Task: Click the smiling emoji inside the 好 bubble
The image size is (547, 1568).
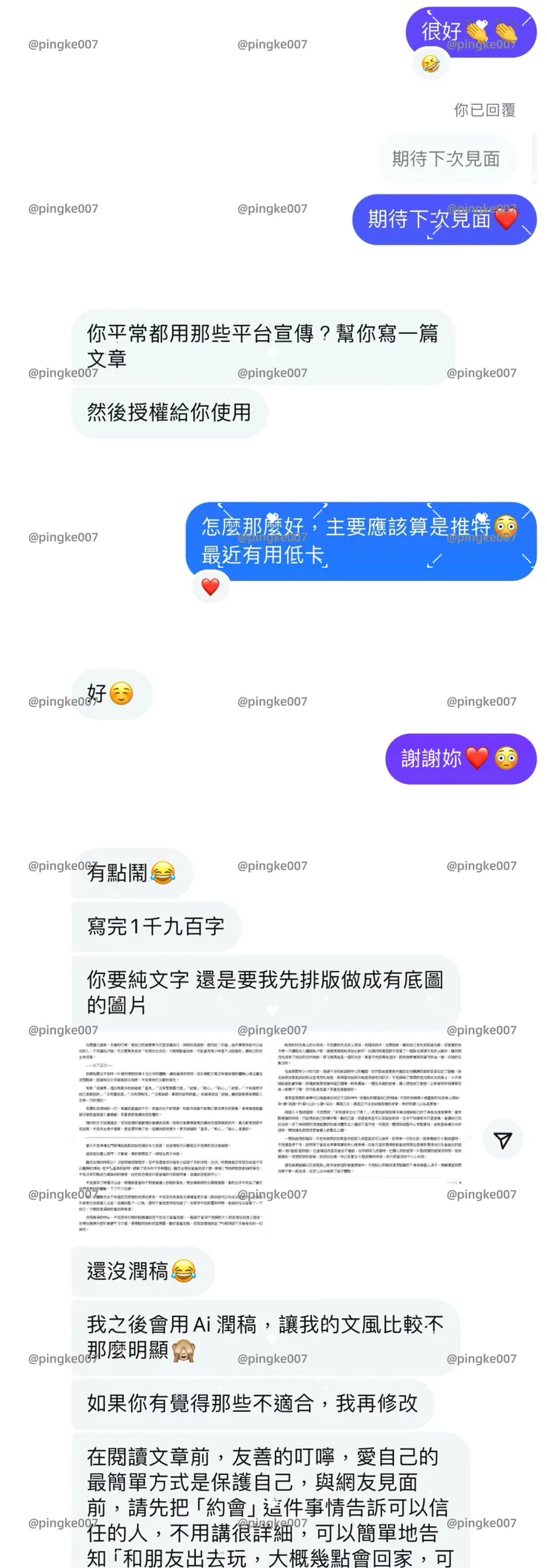Action: [x=122, y=695]
